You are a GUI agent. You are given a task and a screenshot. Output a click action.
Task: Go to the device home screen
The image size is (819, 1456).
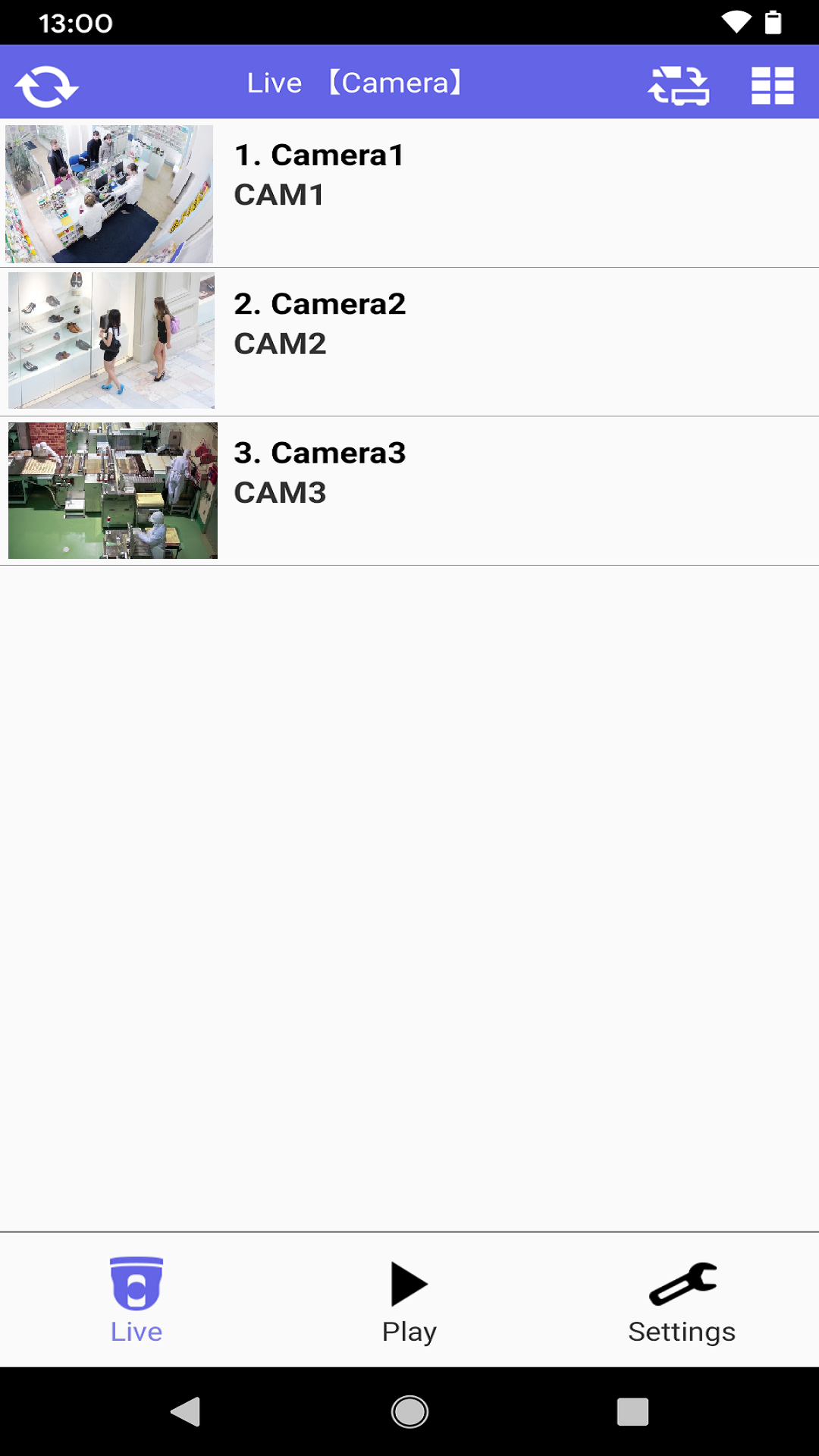point(409,1412)
